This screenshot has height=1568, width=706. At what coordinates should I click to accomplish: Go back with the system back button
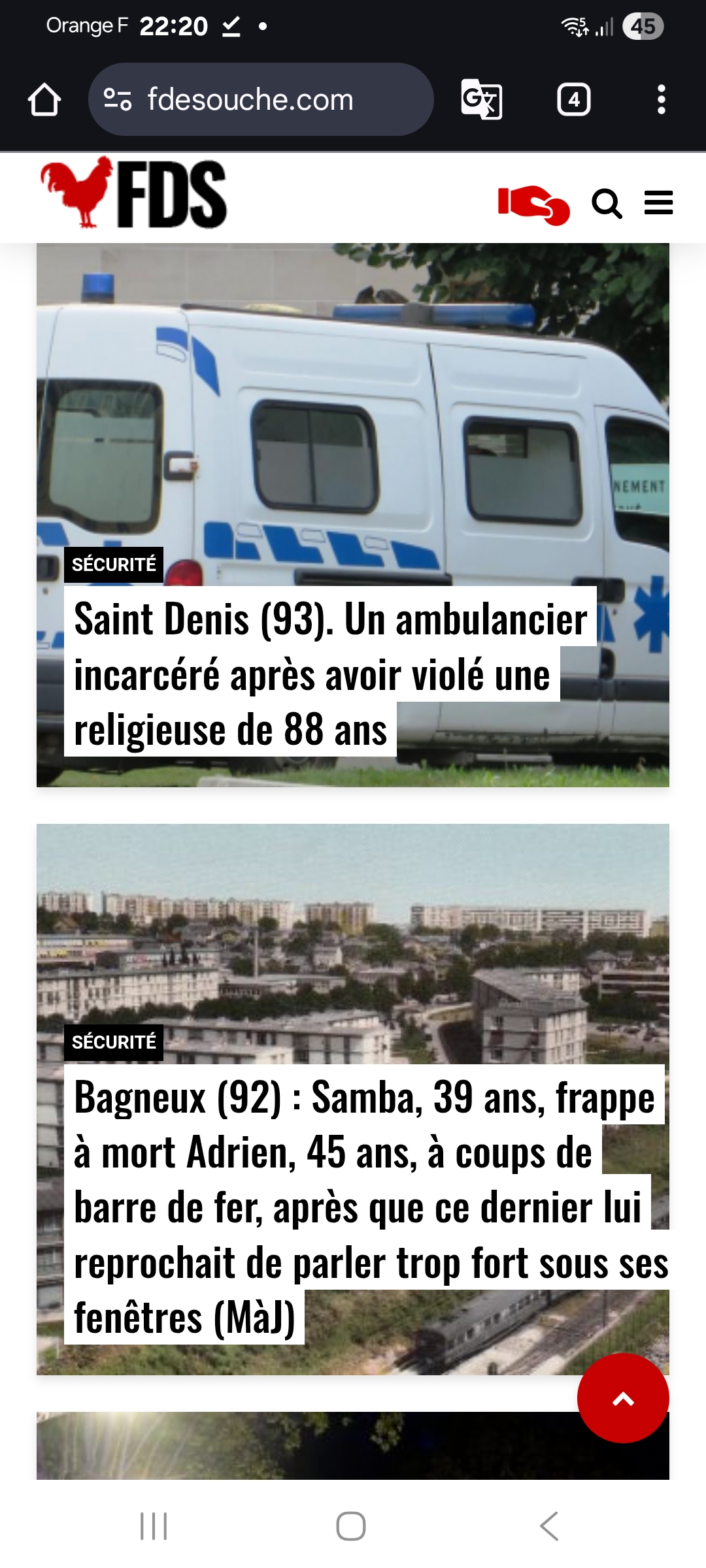coord(549,1526)
